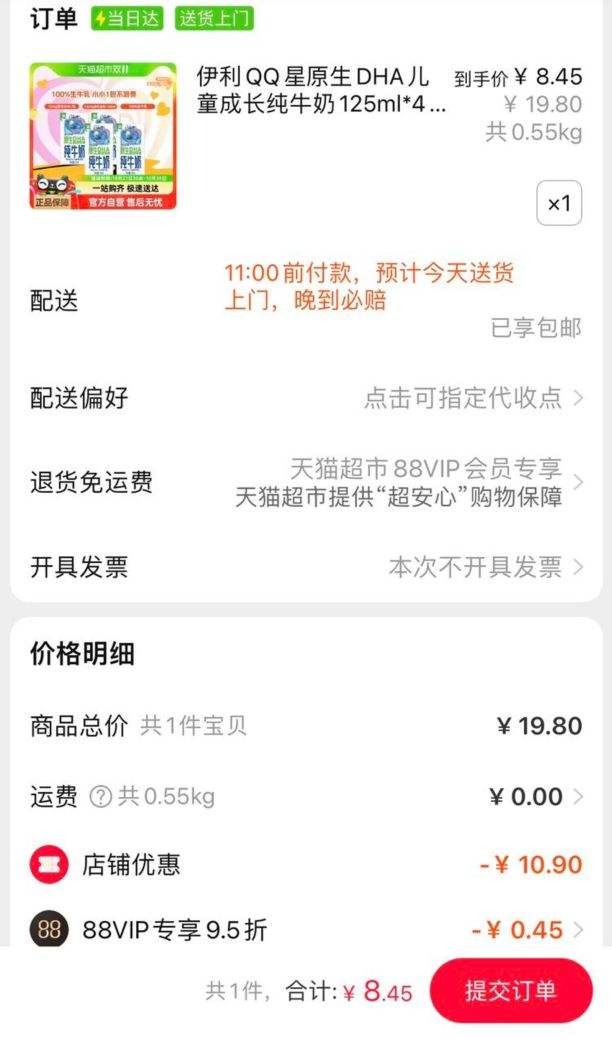This screenshot has height=1049, width=612.
Task: Open the ×1 quantity selector
Action: pyautogui.click(x=559, y=203)
